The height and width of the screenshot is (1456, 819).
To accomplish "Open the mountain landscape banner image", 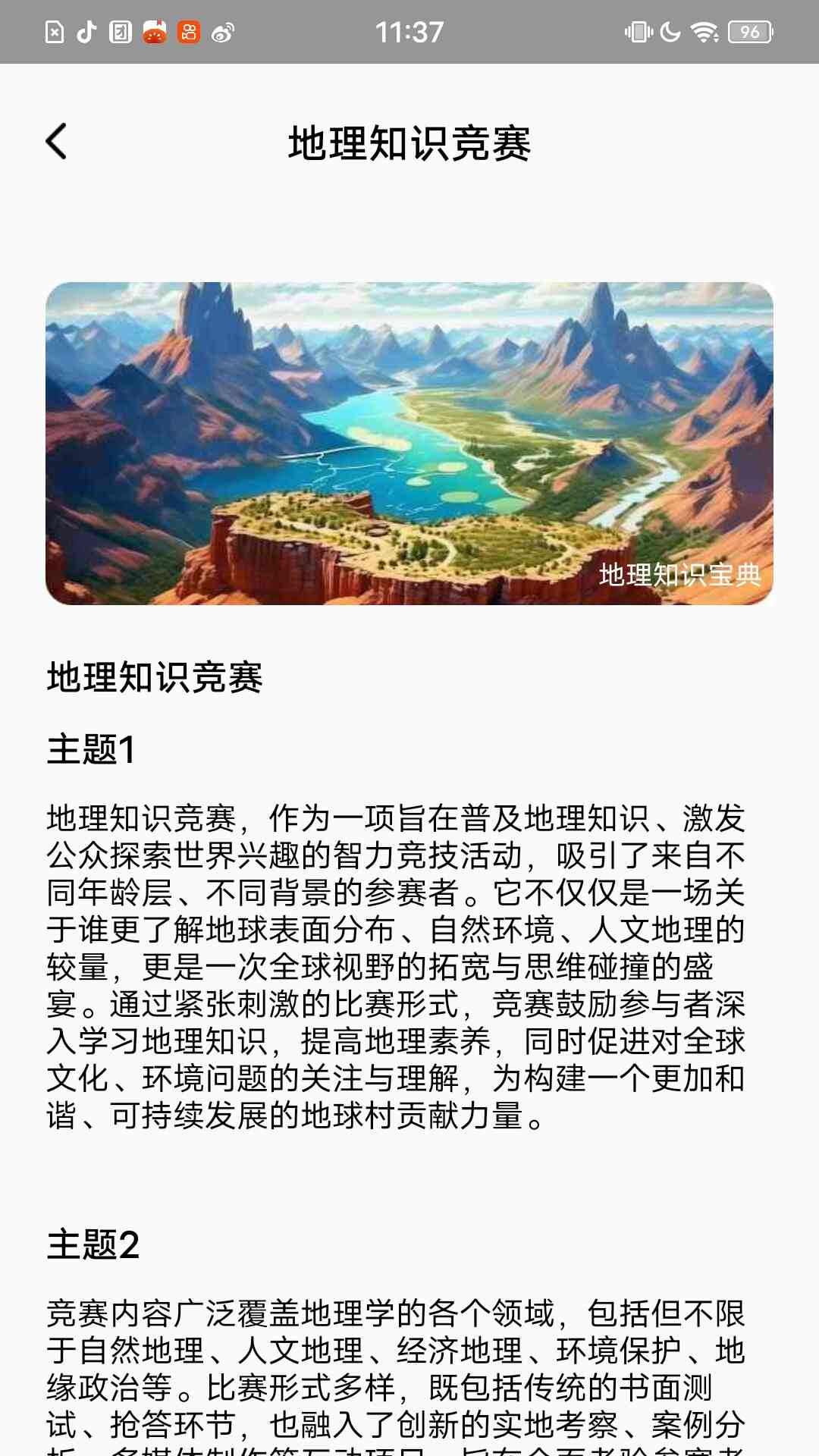I will pos(409,442).
